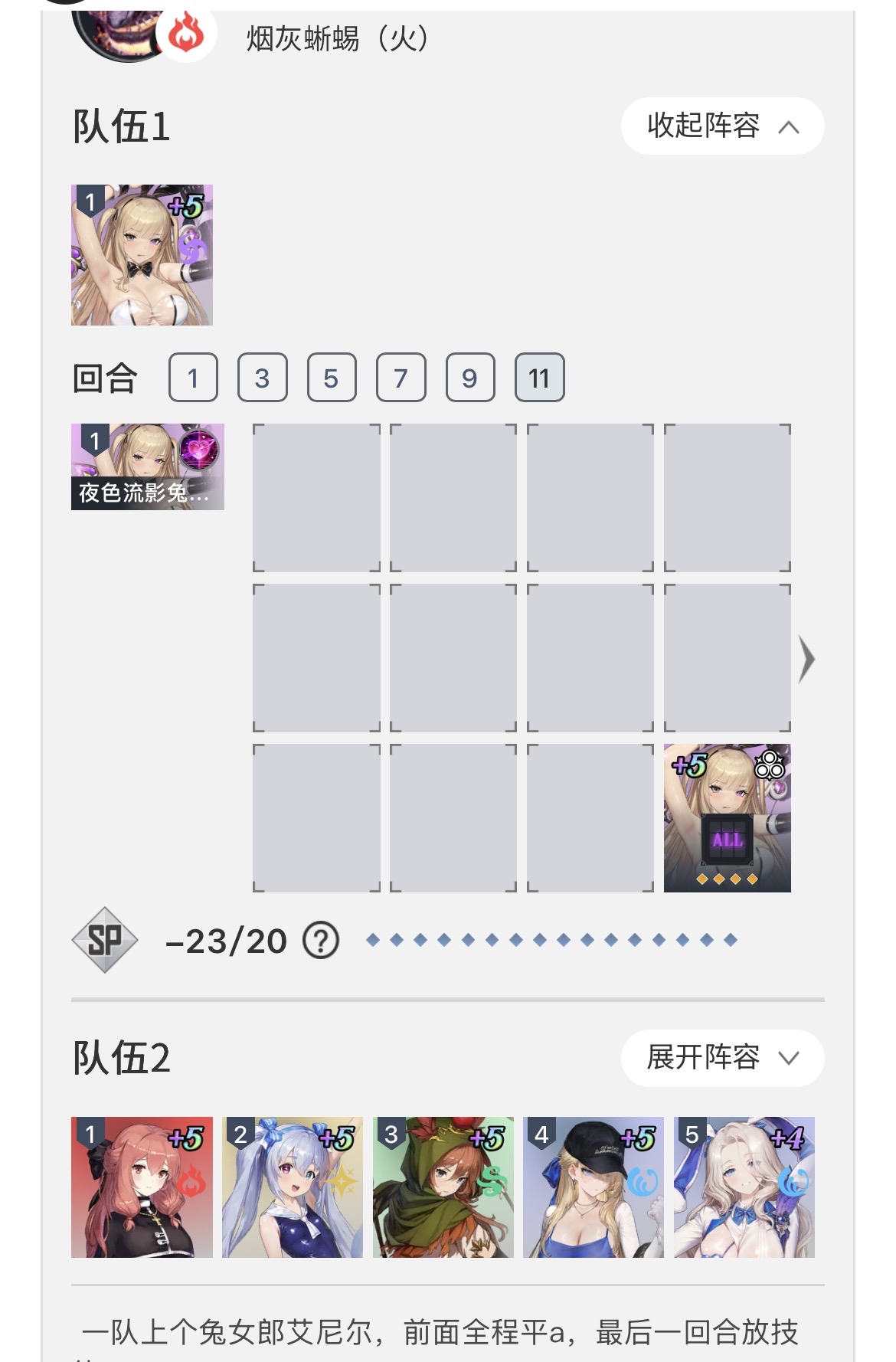Open 队伍2 character number 2 with twin tails
The image size is (896, 1362).
[x=293, y=1187]
